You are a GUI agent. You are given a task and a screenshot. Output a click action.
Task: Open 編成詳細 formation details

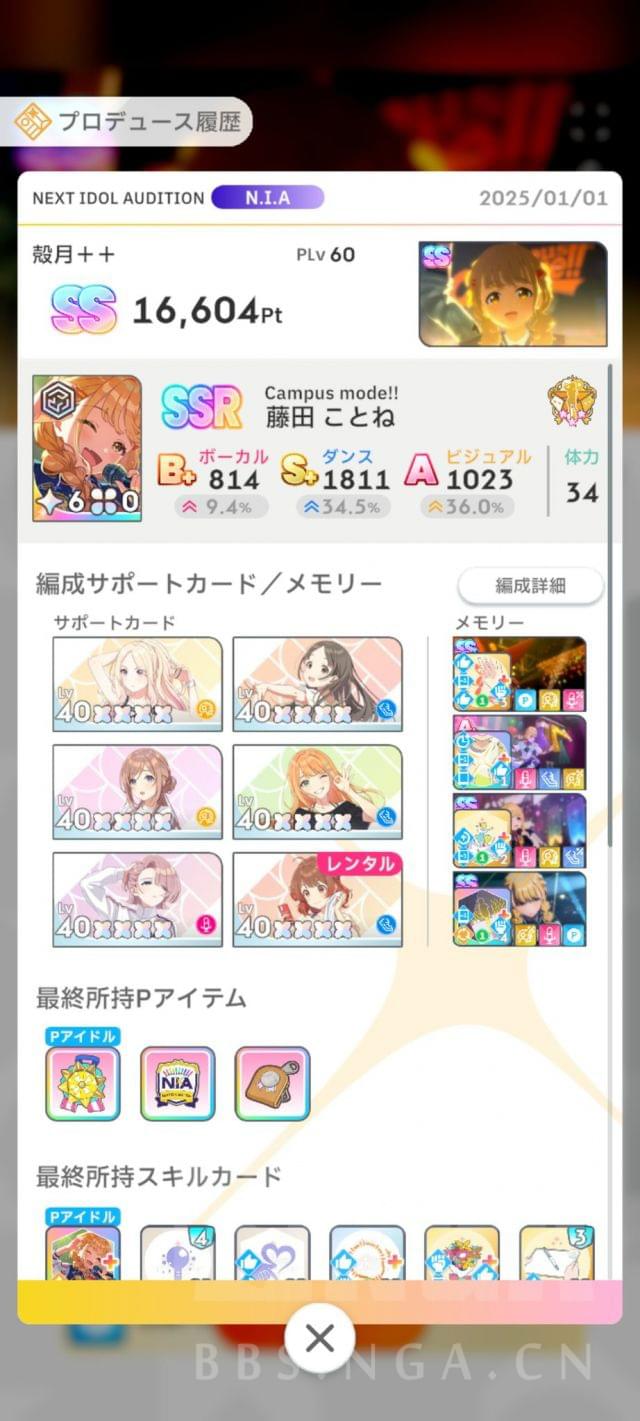click(x=530, y=586)
